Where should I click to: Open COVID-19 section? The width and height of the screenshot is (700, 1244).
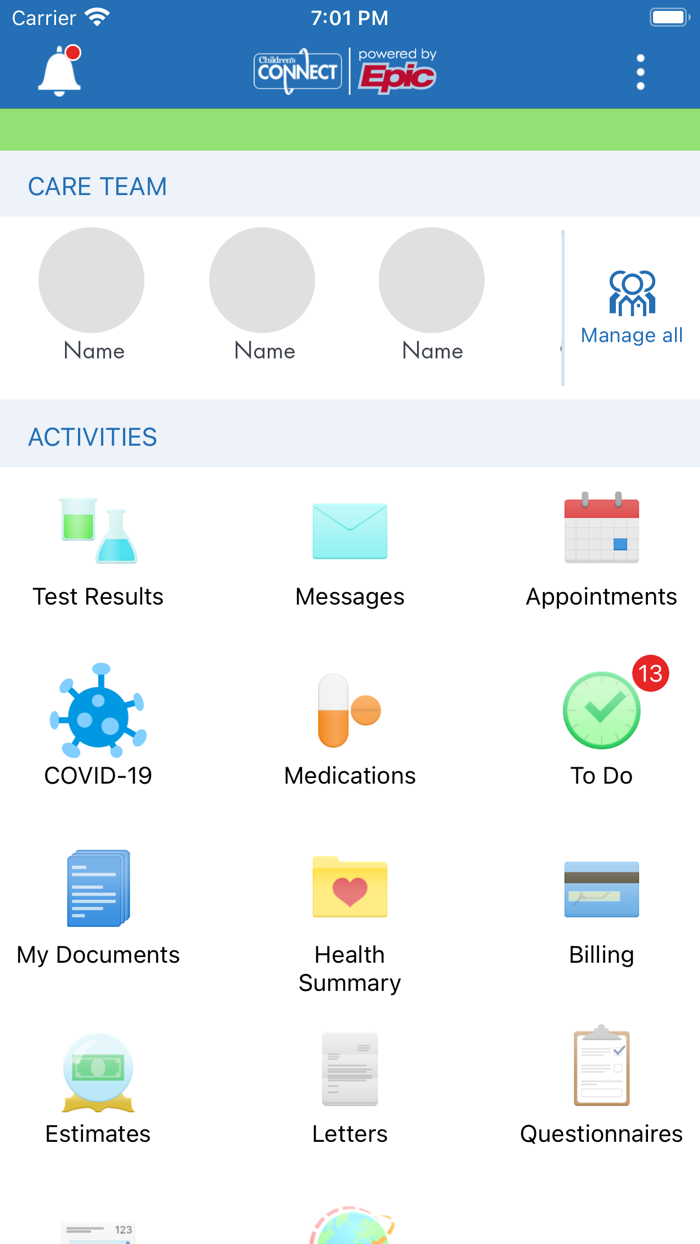[x=98, y=724]
